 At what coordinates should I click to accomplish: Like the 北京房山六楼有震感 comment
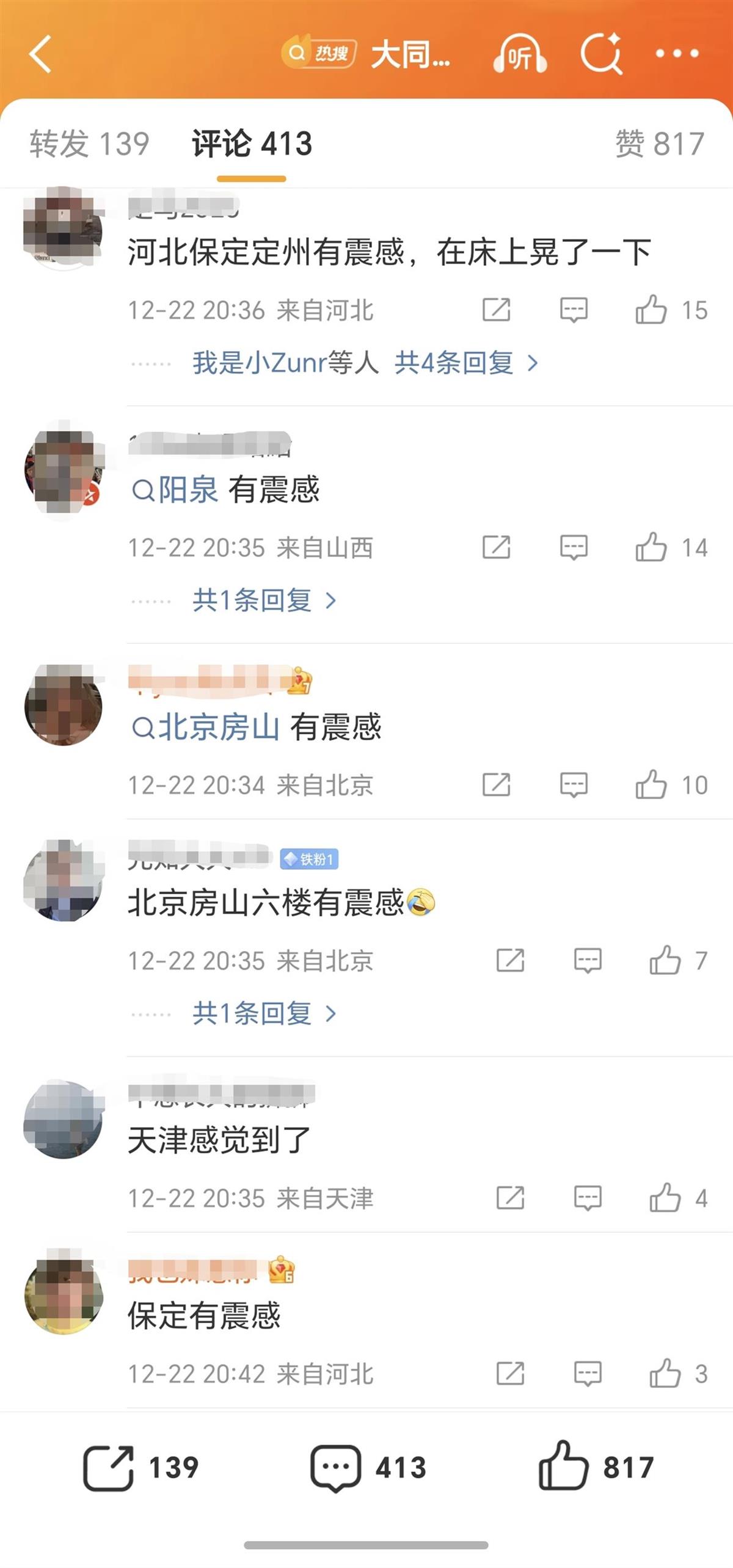(x=666, y=960)
